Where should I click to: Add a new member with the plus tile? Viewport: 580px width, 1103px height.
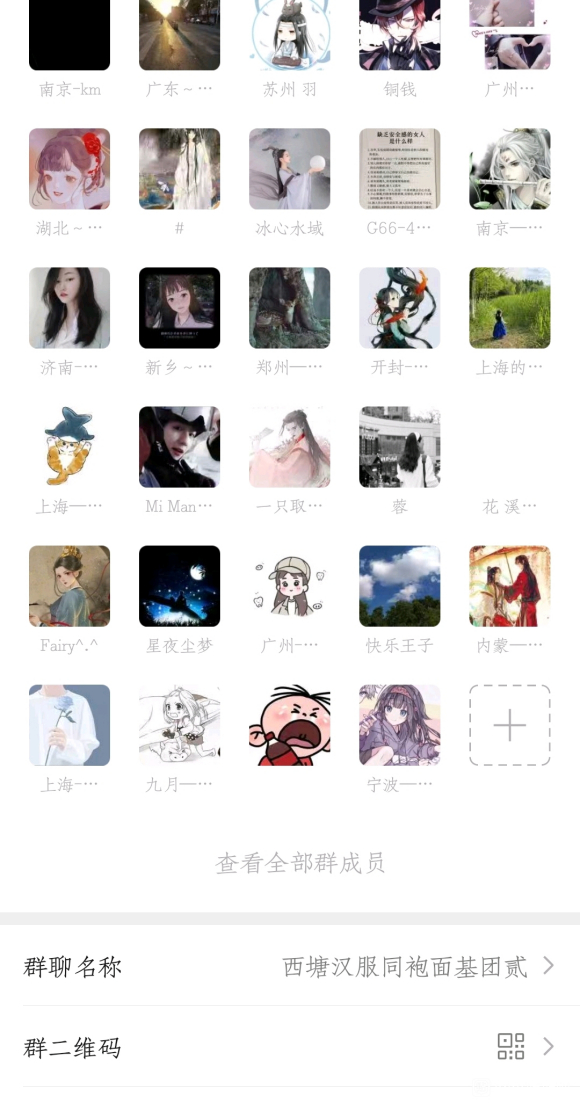coord(510,725)
